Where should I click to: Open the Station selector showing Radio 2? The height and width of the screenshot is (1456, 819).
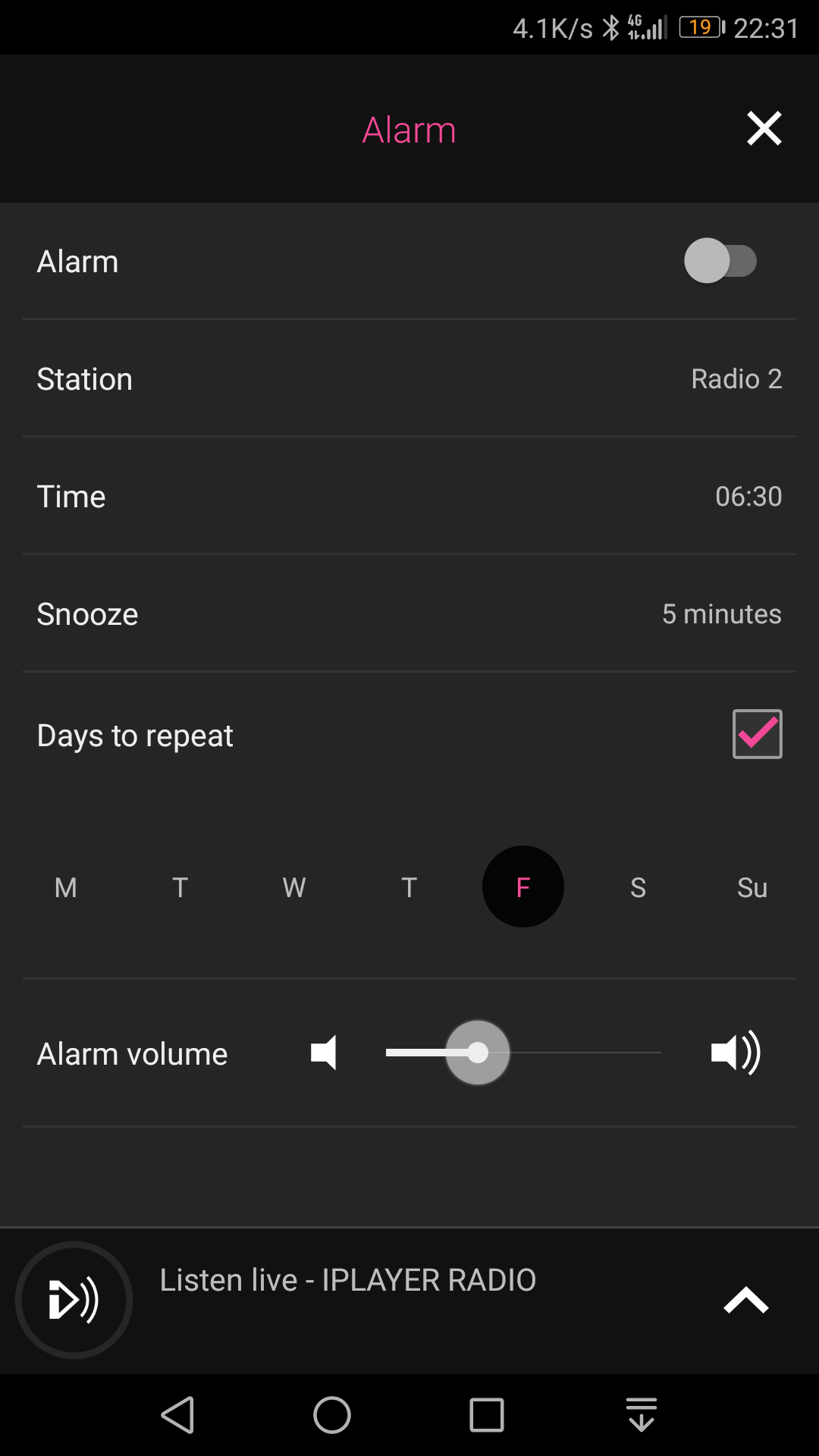point(409,378)
